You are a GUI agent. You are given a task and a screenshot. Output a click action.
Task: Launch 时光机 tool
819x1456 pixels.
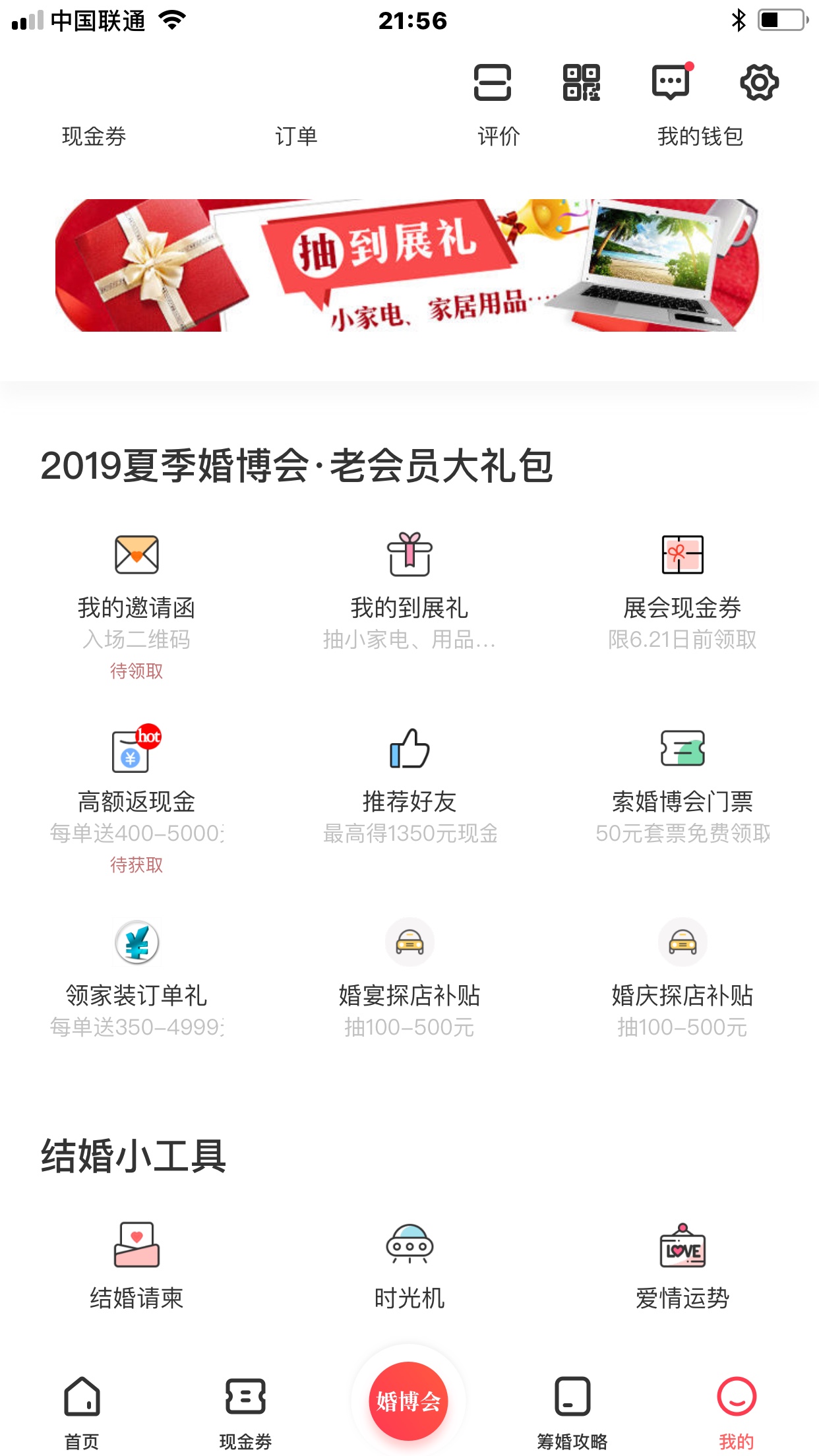pyautogui.click(x=409, y=1266)
